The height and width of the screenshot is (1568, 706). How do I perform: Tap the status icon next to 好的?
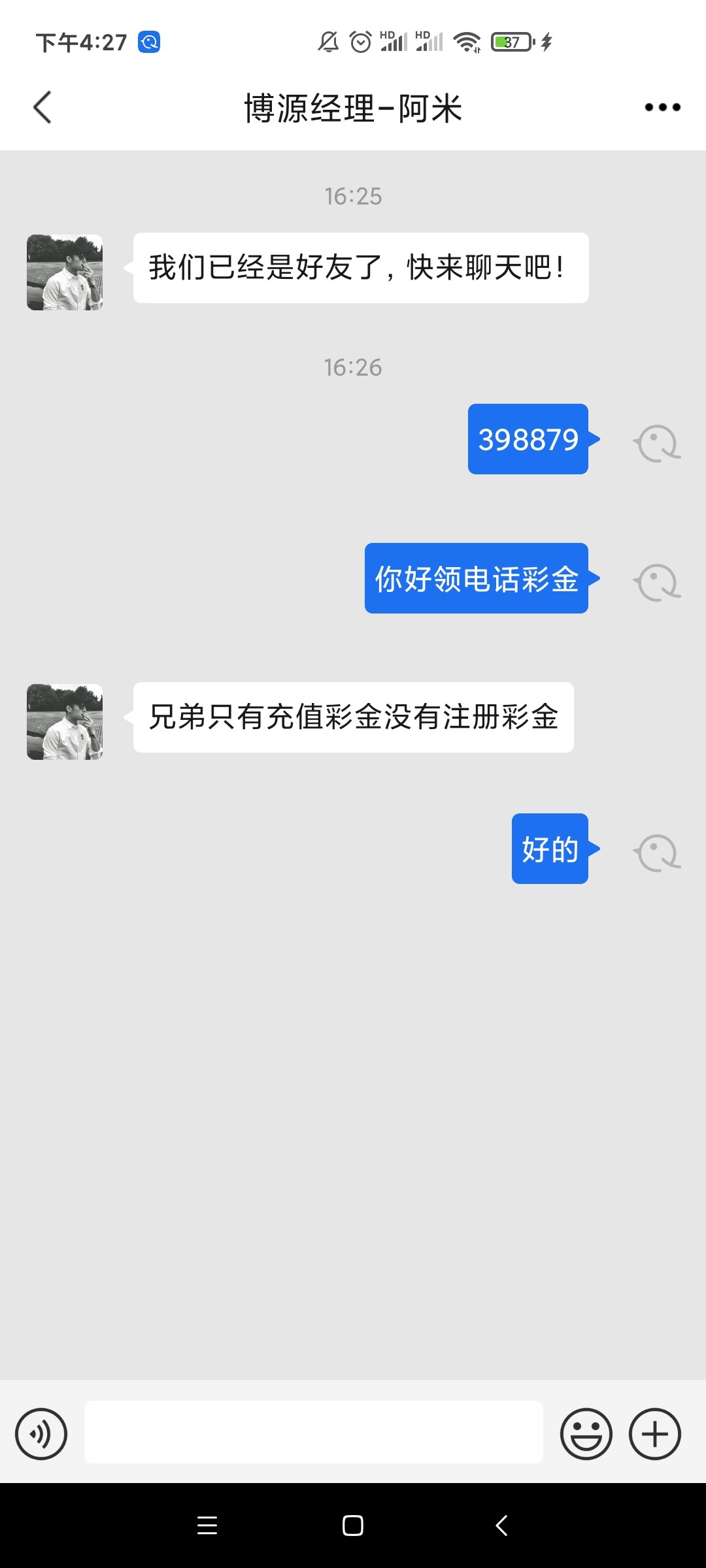[x=657, y=853]
